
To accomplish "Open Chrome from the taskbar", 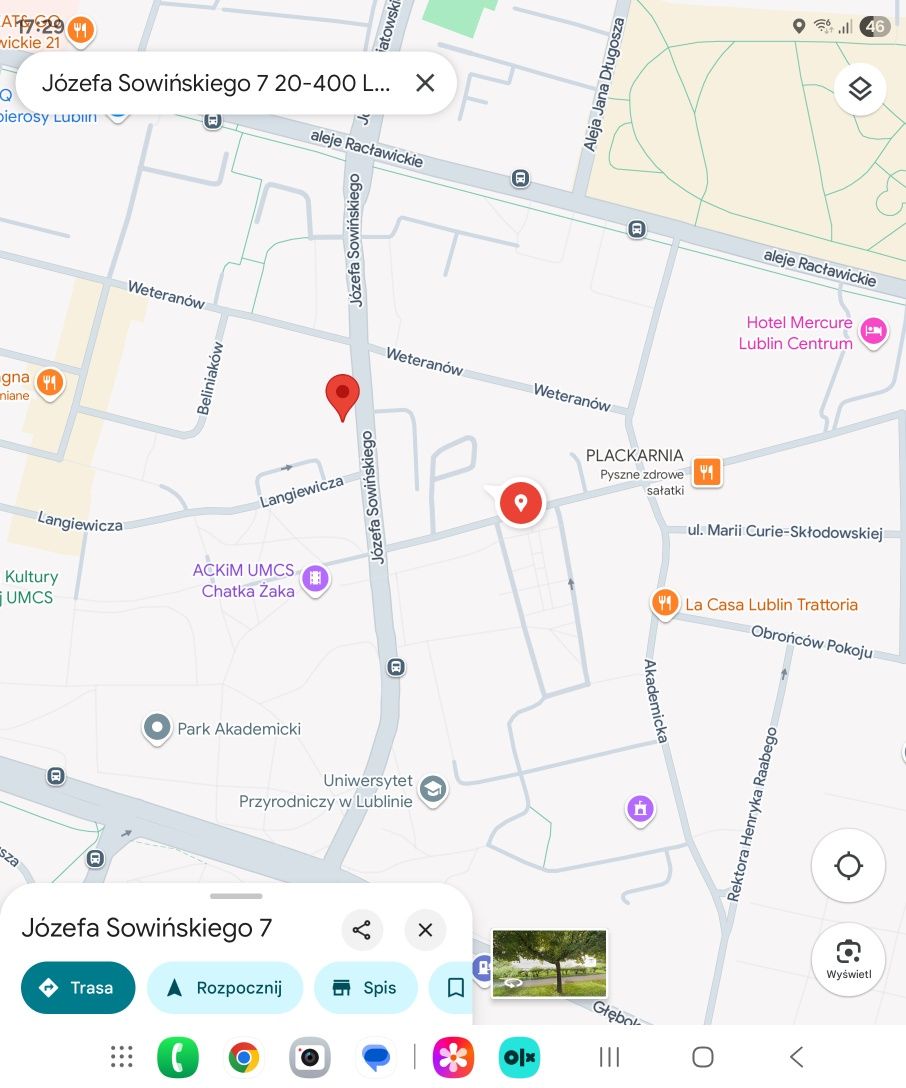I will pos(244,1057).
